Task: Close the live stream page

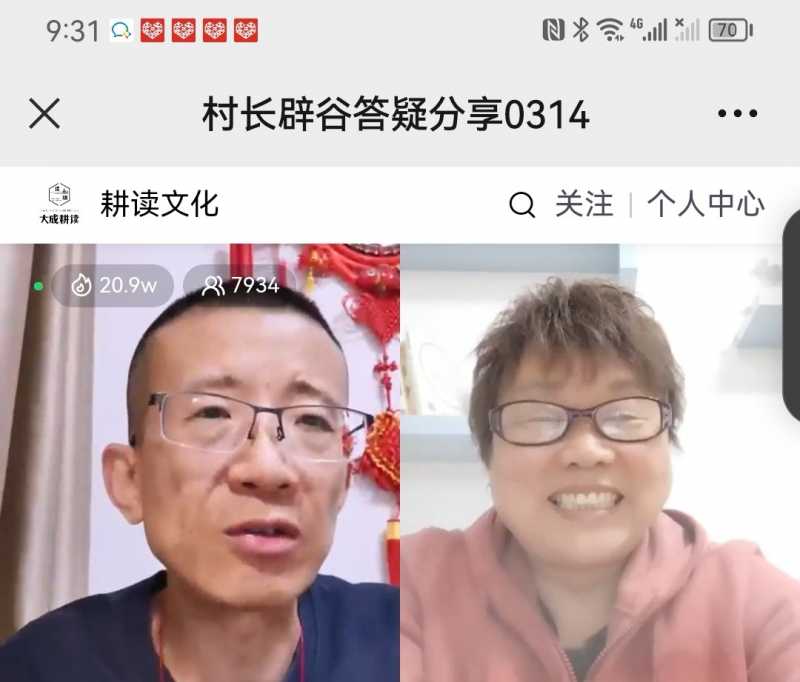Action: [44, 114]
